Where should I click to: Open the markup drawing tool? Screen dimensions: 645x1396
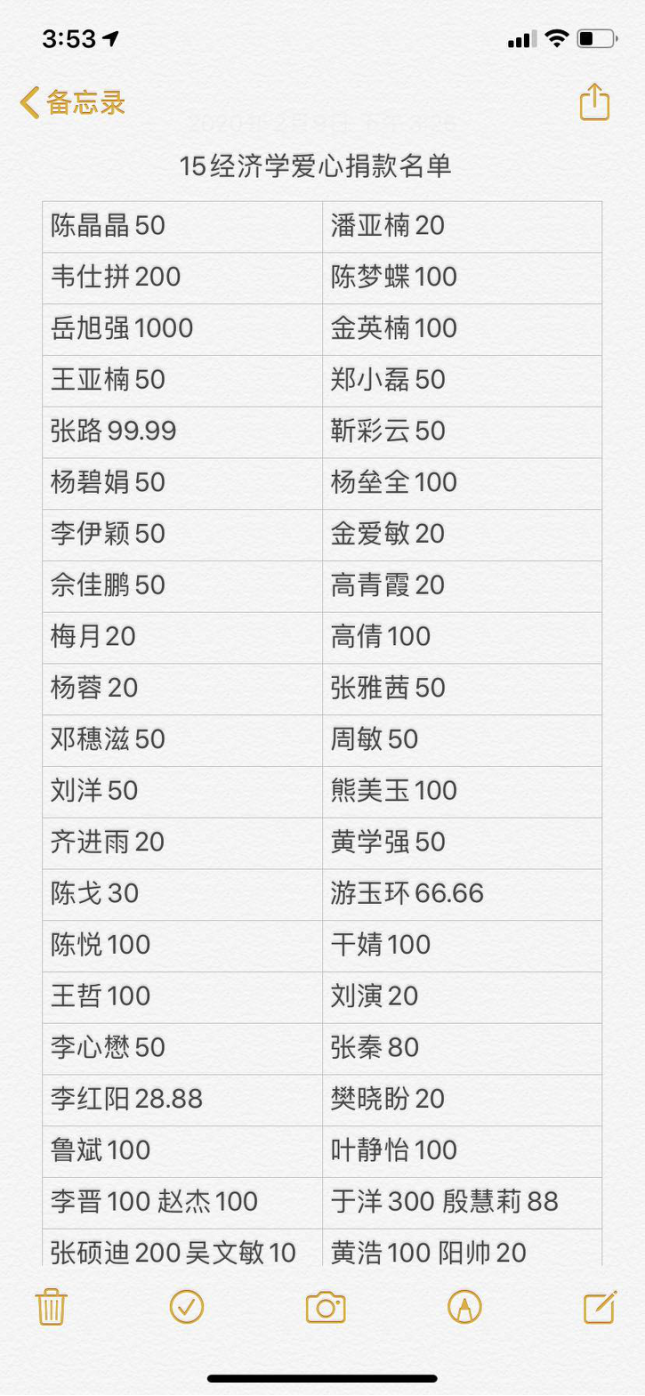point(464,1307)
